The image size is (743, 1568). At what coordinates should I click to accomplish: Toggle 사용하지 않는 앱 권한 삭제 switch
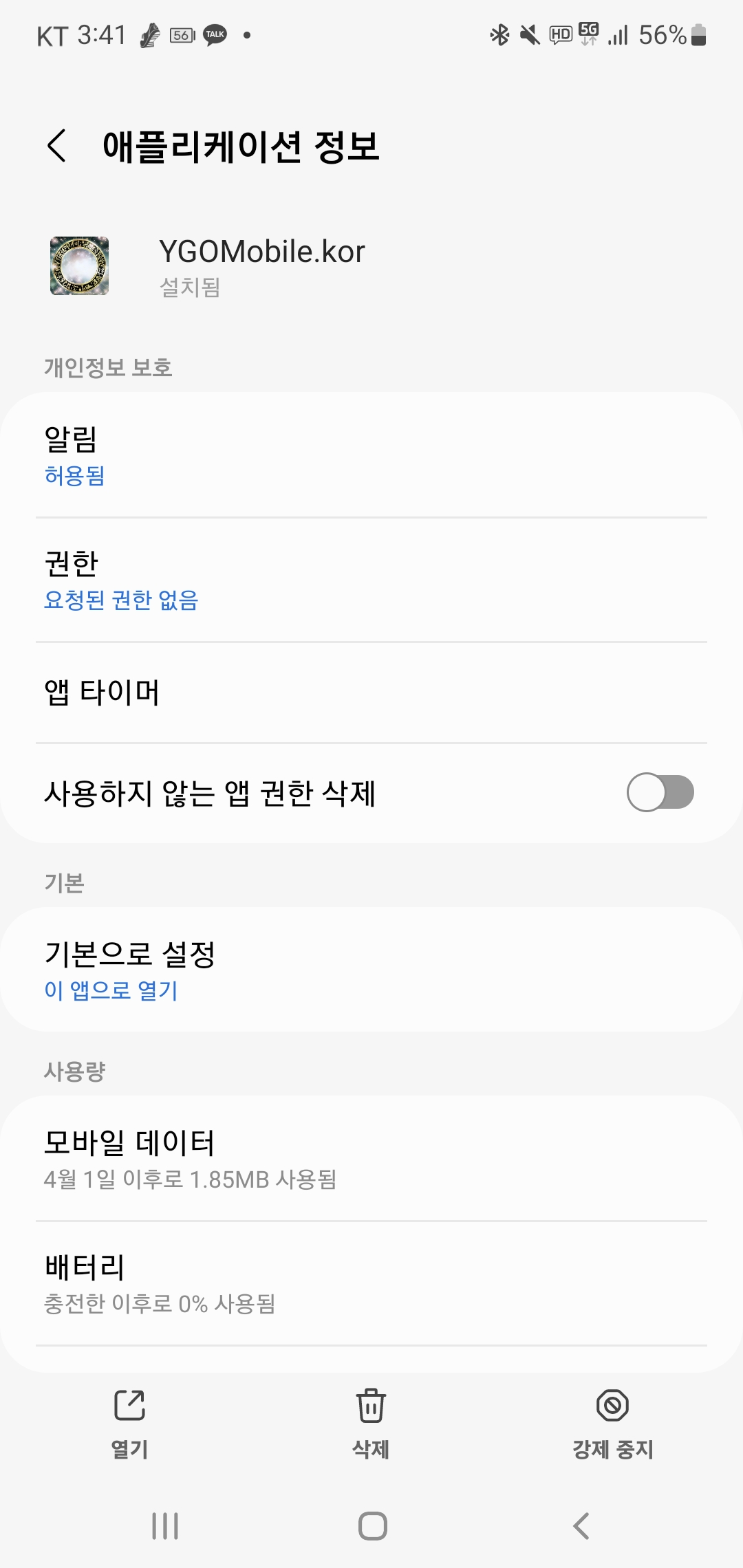pyautogui.click(x=660, y=793)
